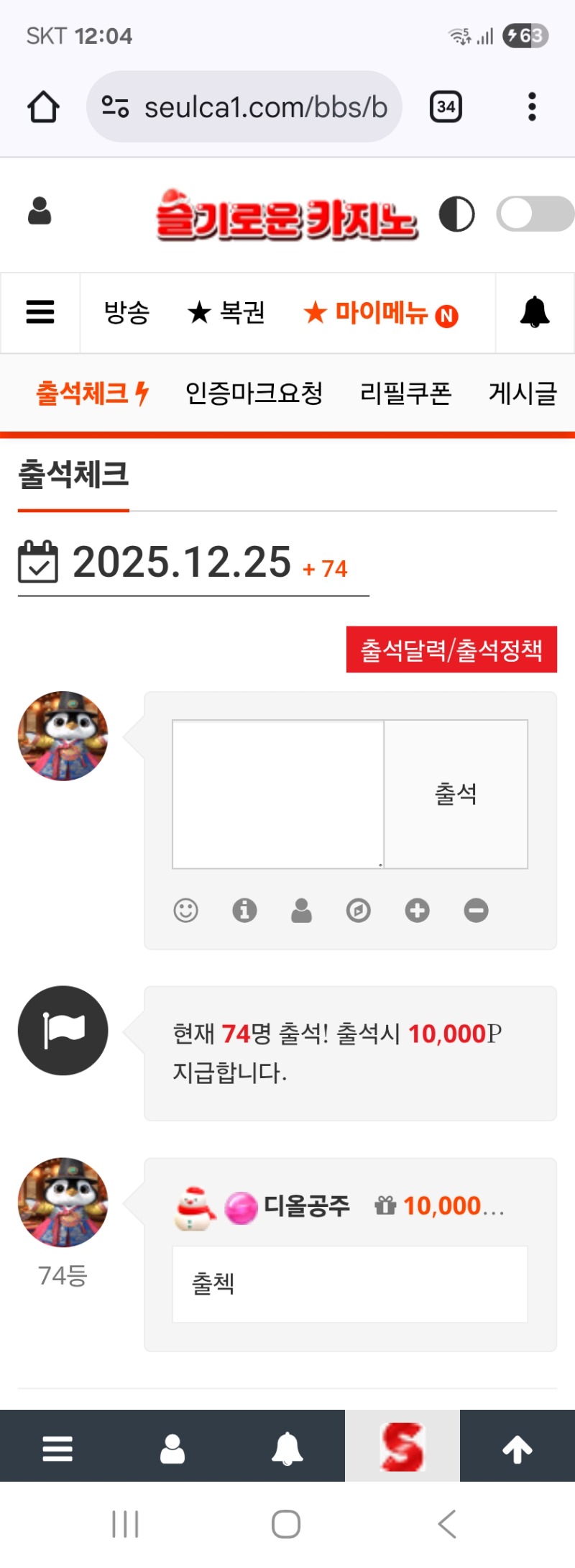Toggle the dark mode switch
575x1568 pixels.
[535, 214]
